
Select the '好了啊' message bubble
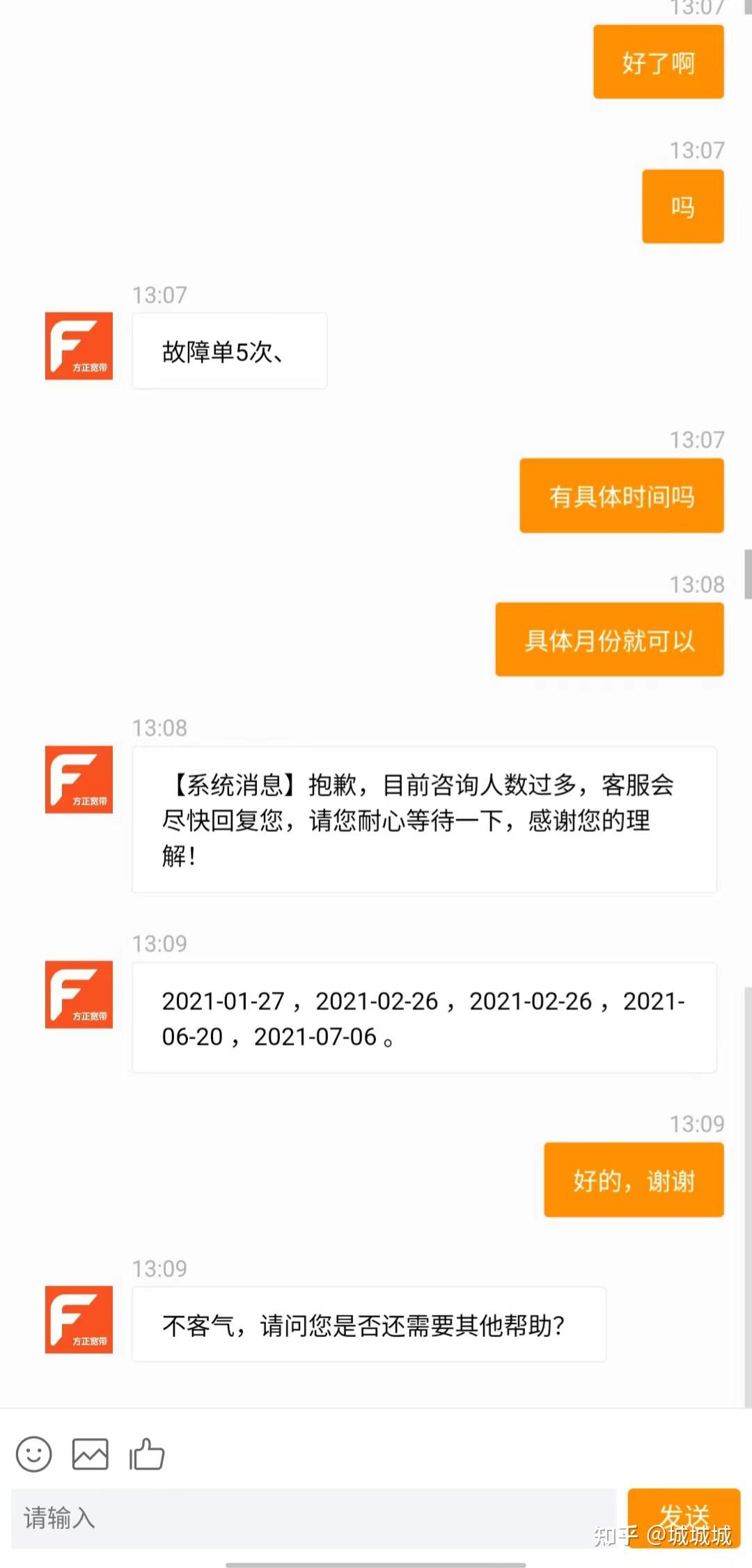click(x=657, y=62)
